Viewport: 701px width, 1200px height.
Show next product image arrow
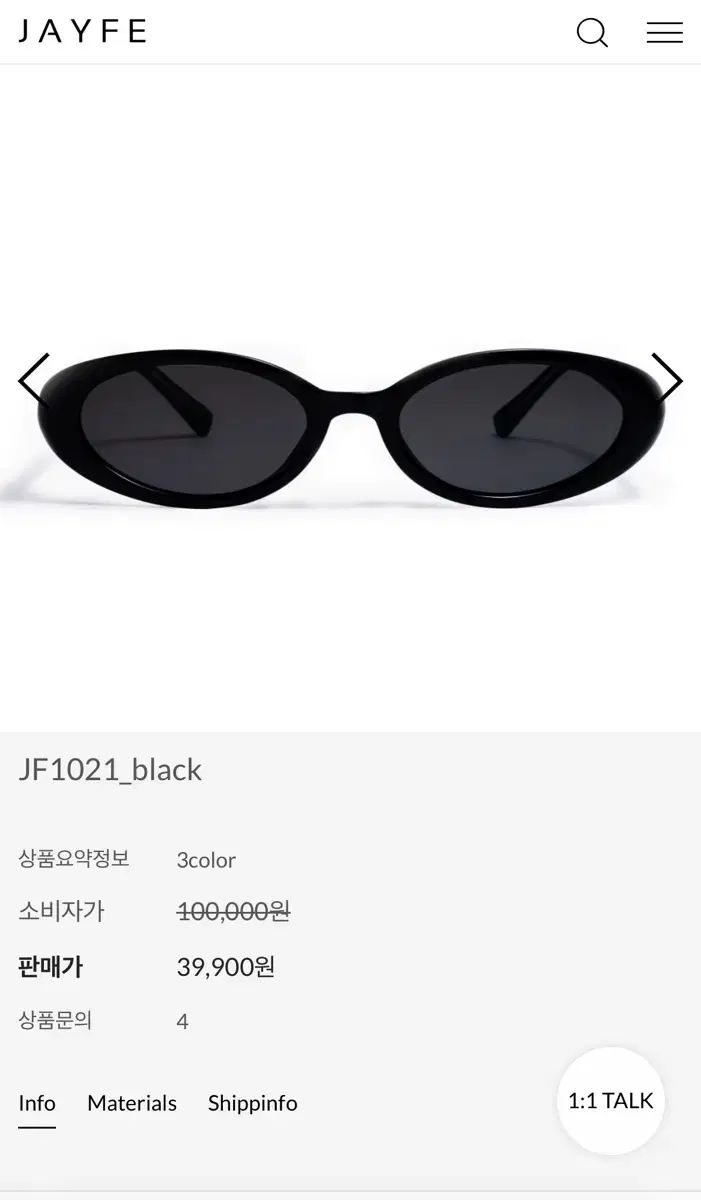666,380
